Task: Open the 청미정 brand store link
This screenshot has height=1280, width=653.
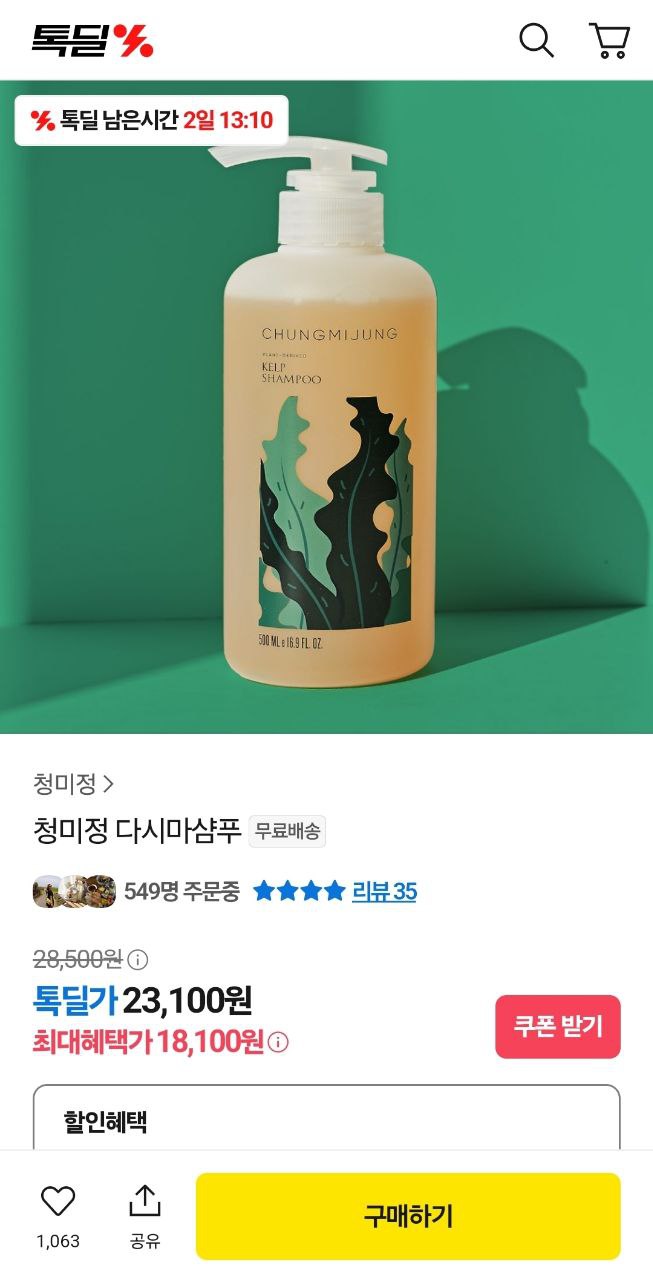Action: [x=75, y=784]
